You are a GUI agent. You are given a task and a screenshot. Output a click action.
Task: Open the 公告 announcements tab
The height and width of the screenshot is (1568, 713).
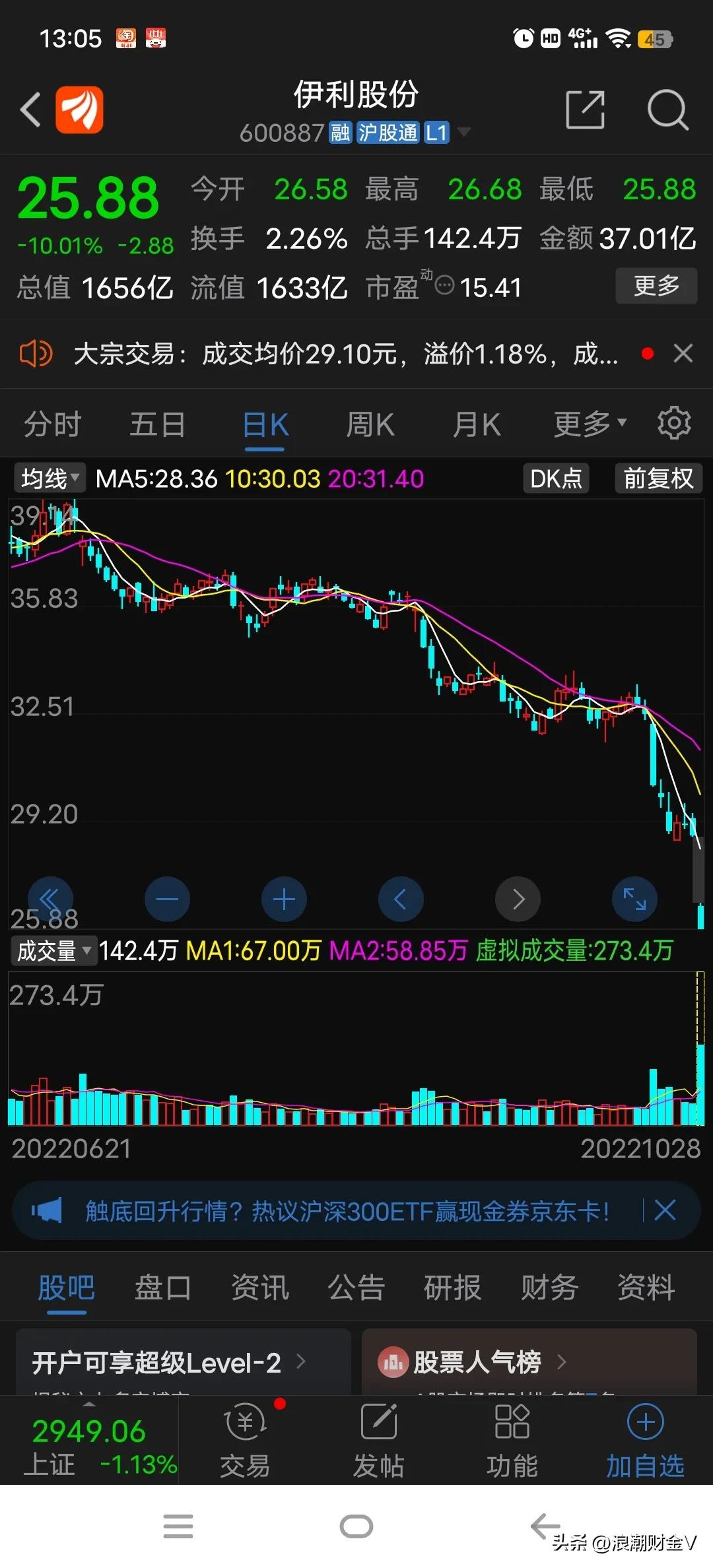click(355, 1287)
